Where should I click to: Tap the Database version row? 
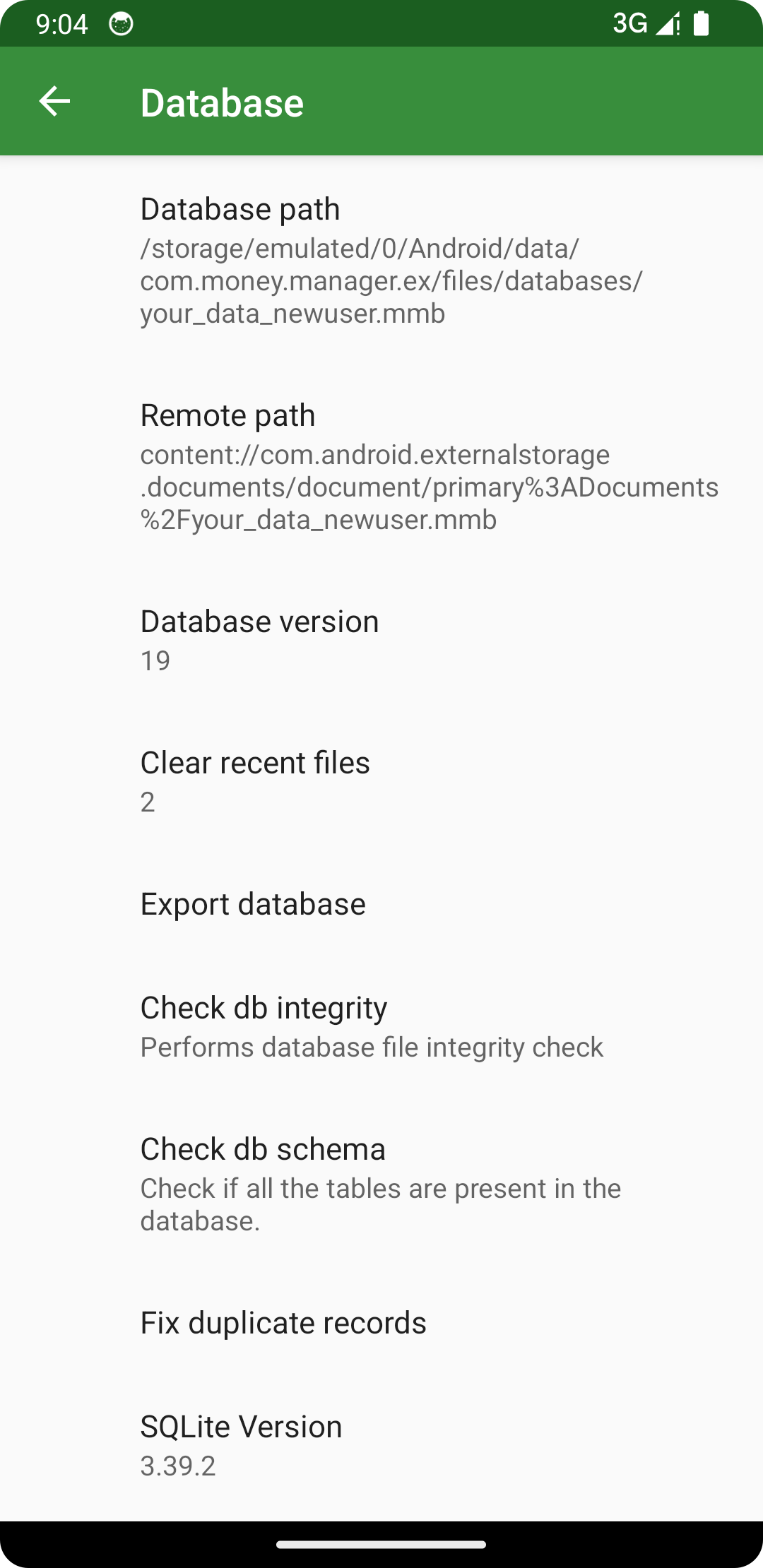coord(381,640)
